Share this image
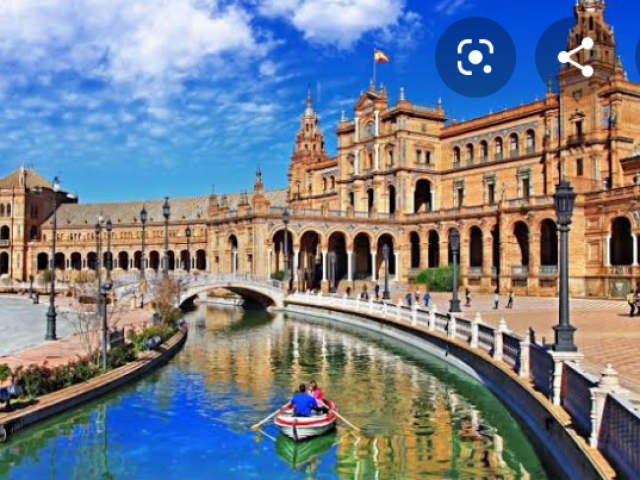 pos(577,57)
